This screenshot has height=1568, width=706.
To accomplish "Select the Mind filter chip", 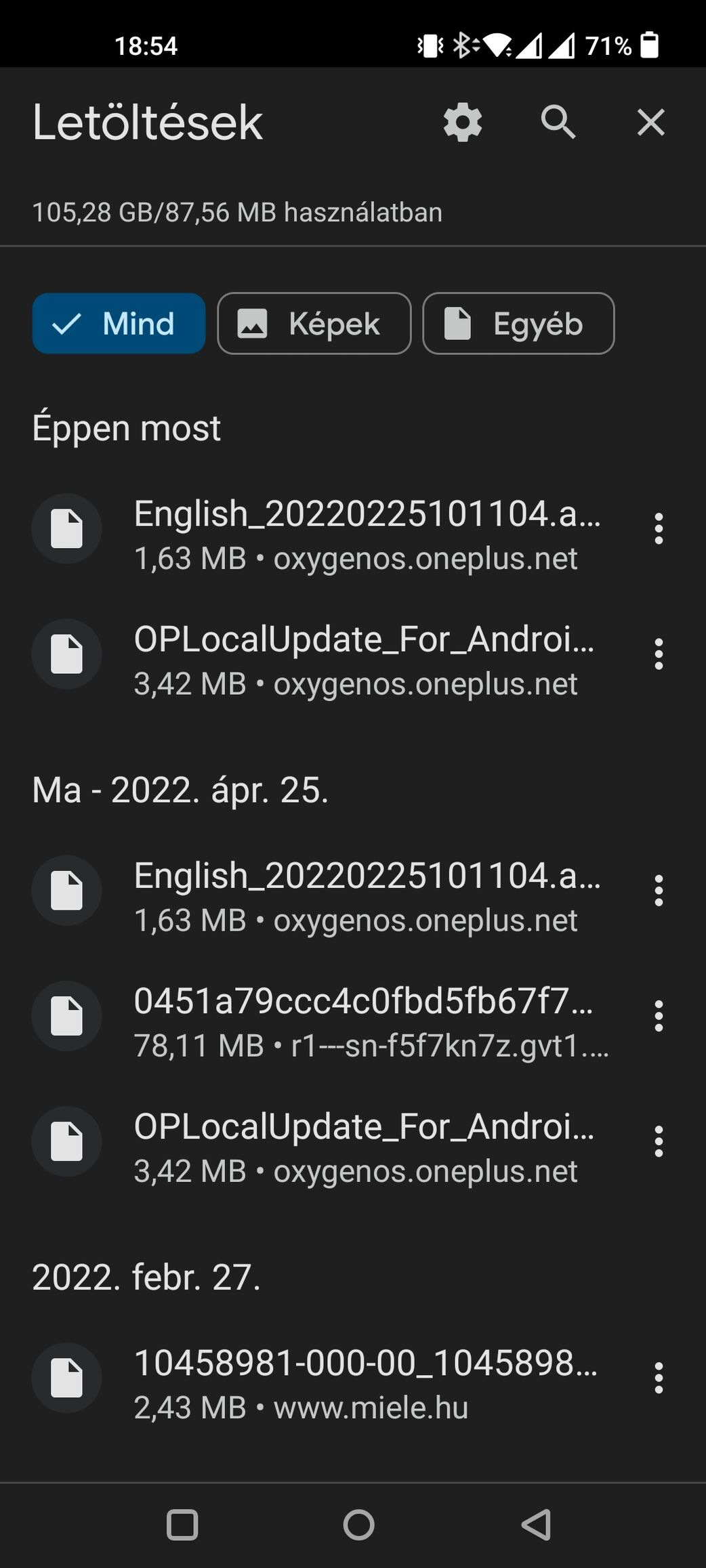I will click(119, 323).
